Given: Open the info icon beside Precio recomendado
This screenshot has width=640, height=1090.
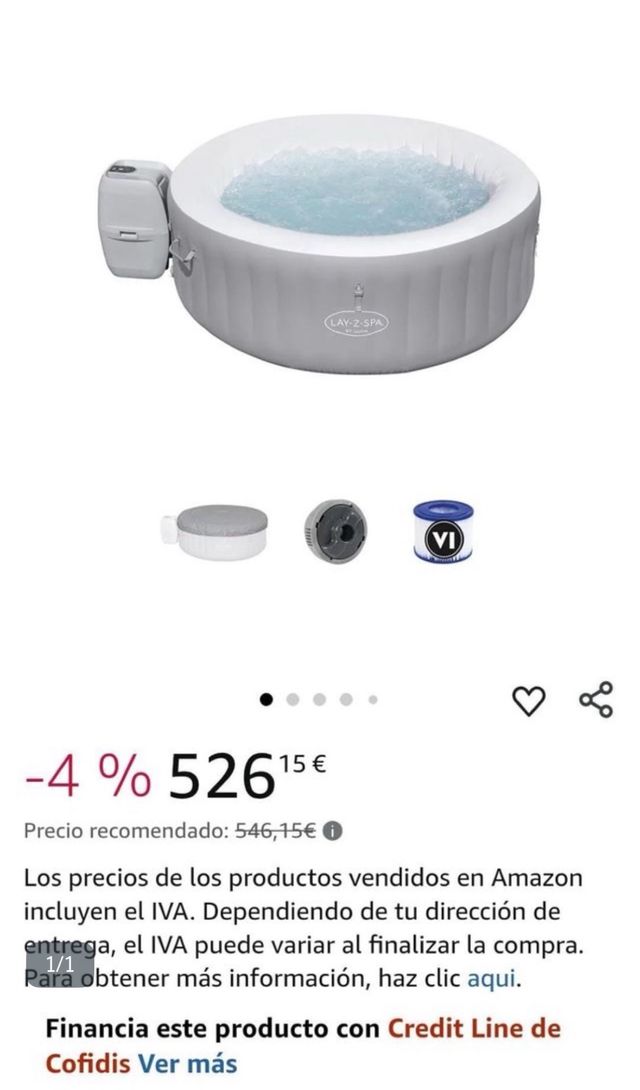Looking at the screenshot, I should pos(333,830).
